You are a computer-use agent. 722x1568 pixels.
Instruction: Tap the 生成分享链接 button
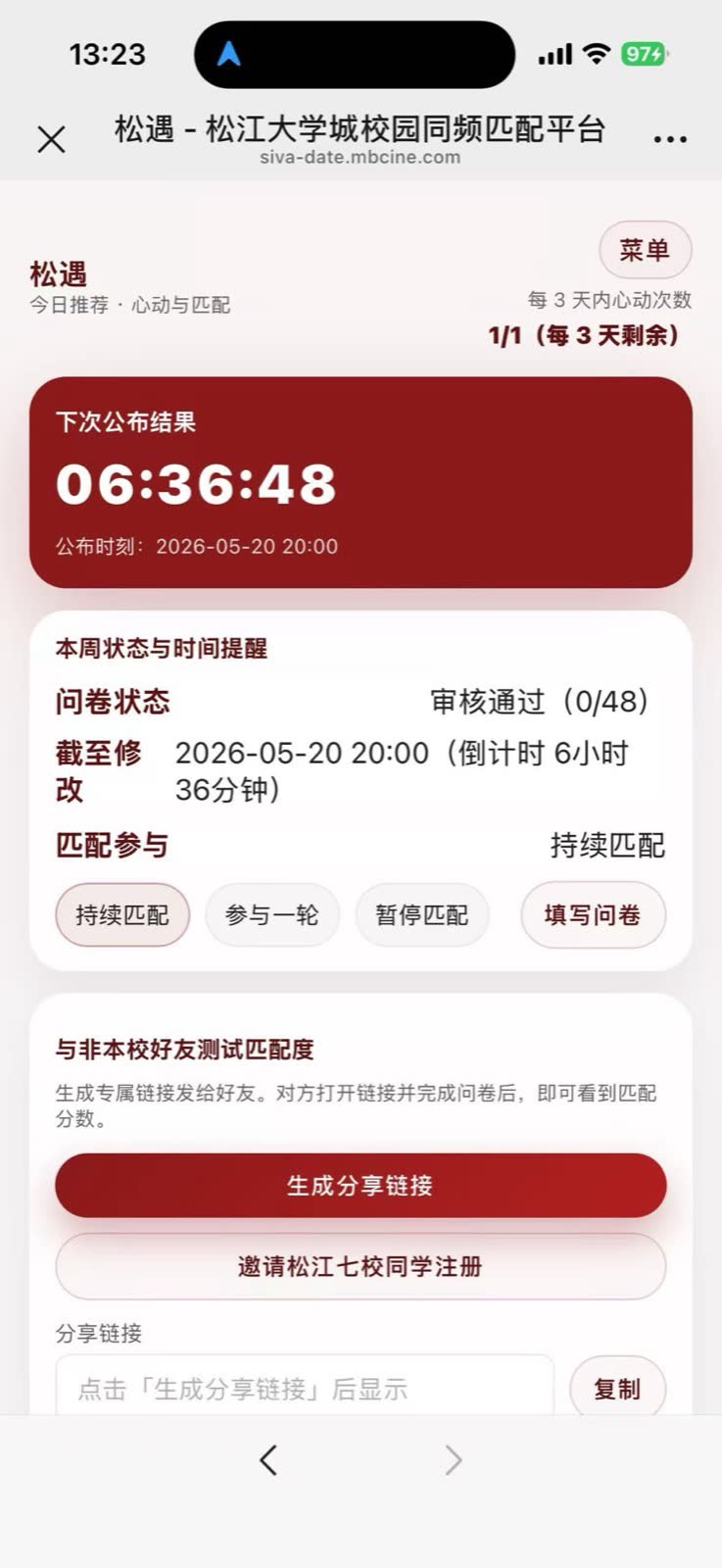[361, 1186]
